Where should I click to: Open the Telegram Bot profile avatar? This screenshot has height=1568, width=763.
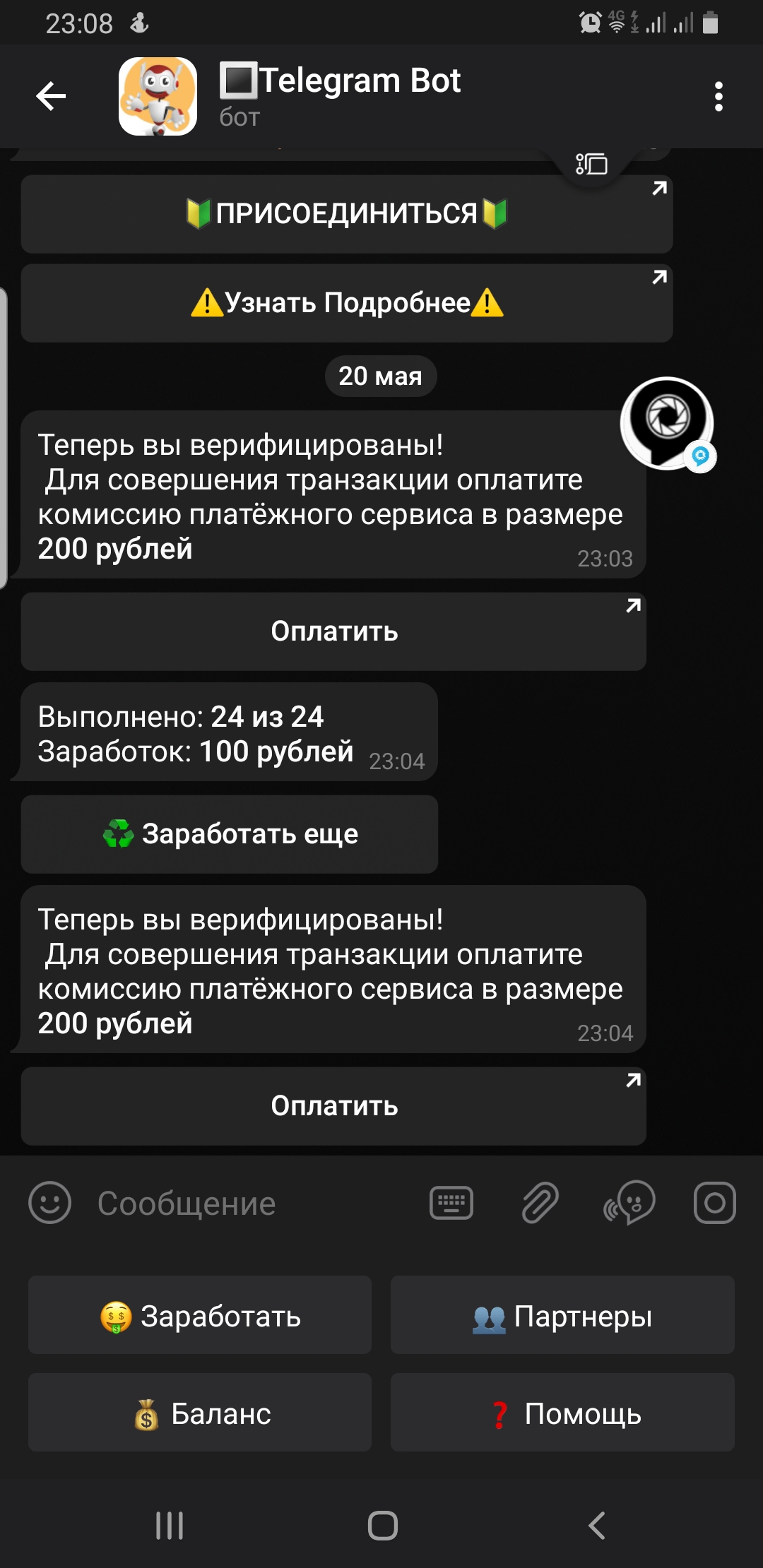158,96
